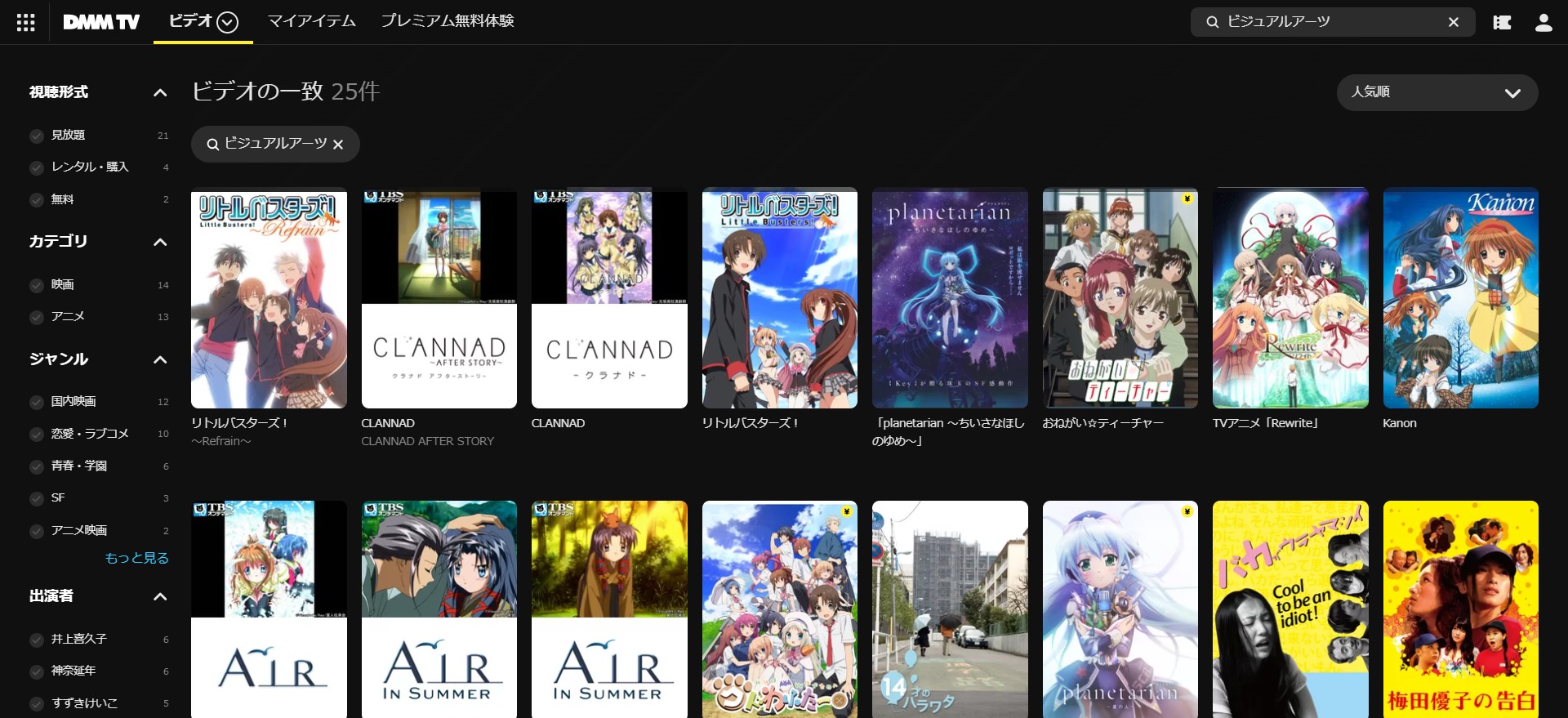Open the 人気順 sort dropdown
Viewport: 1568px width, 718px height.
tap(1437, 92)
